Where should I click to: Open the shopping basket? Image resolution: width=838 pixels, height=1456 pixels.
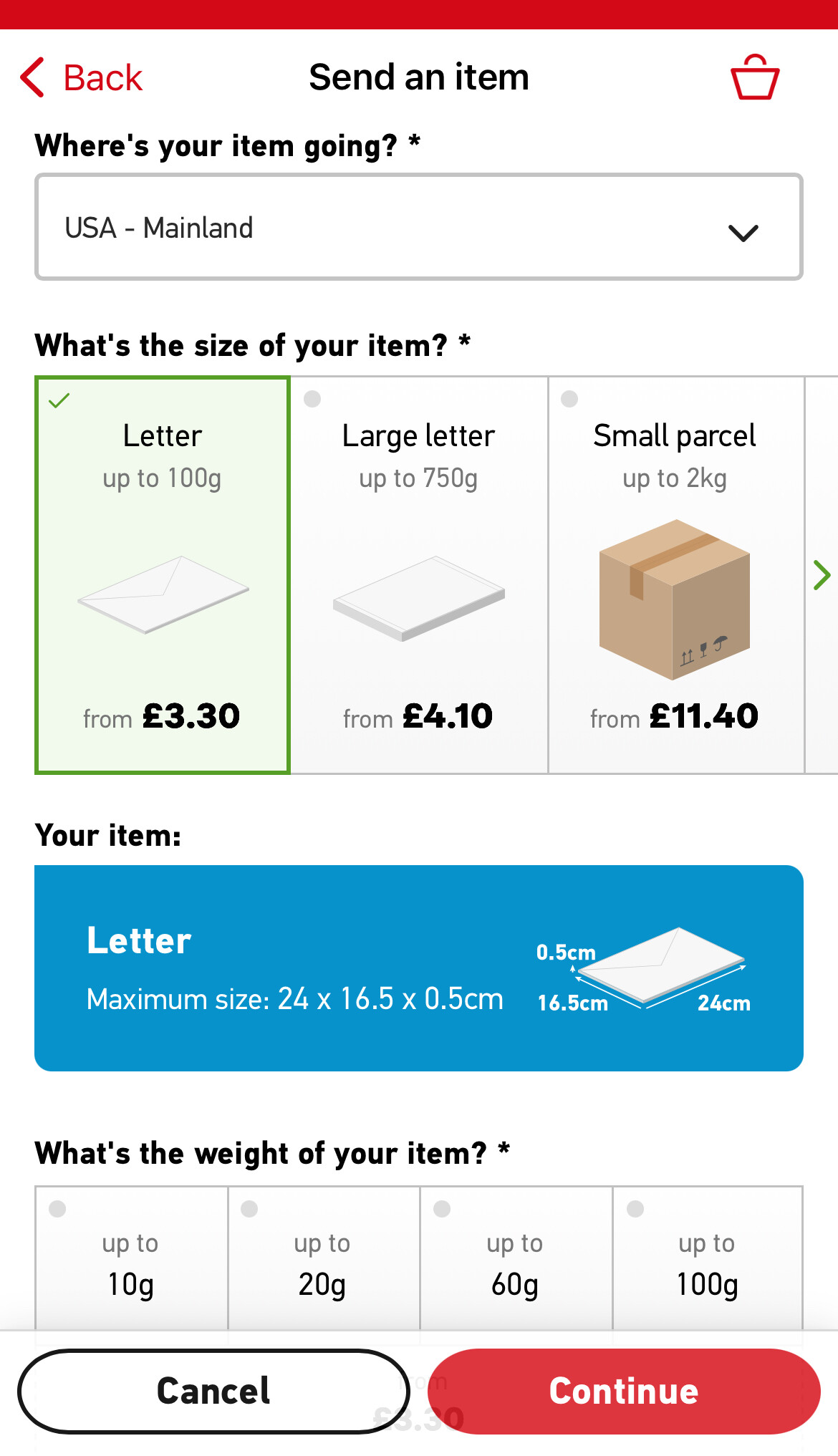[754, 77]
